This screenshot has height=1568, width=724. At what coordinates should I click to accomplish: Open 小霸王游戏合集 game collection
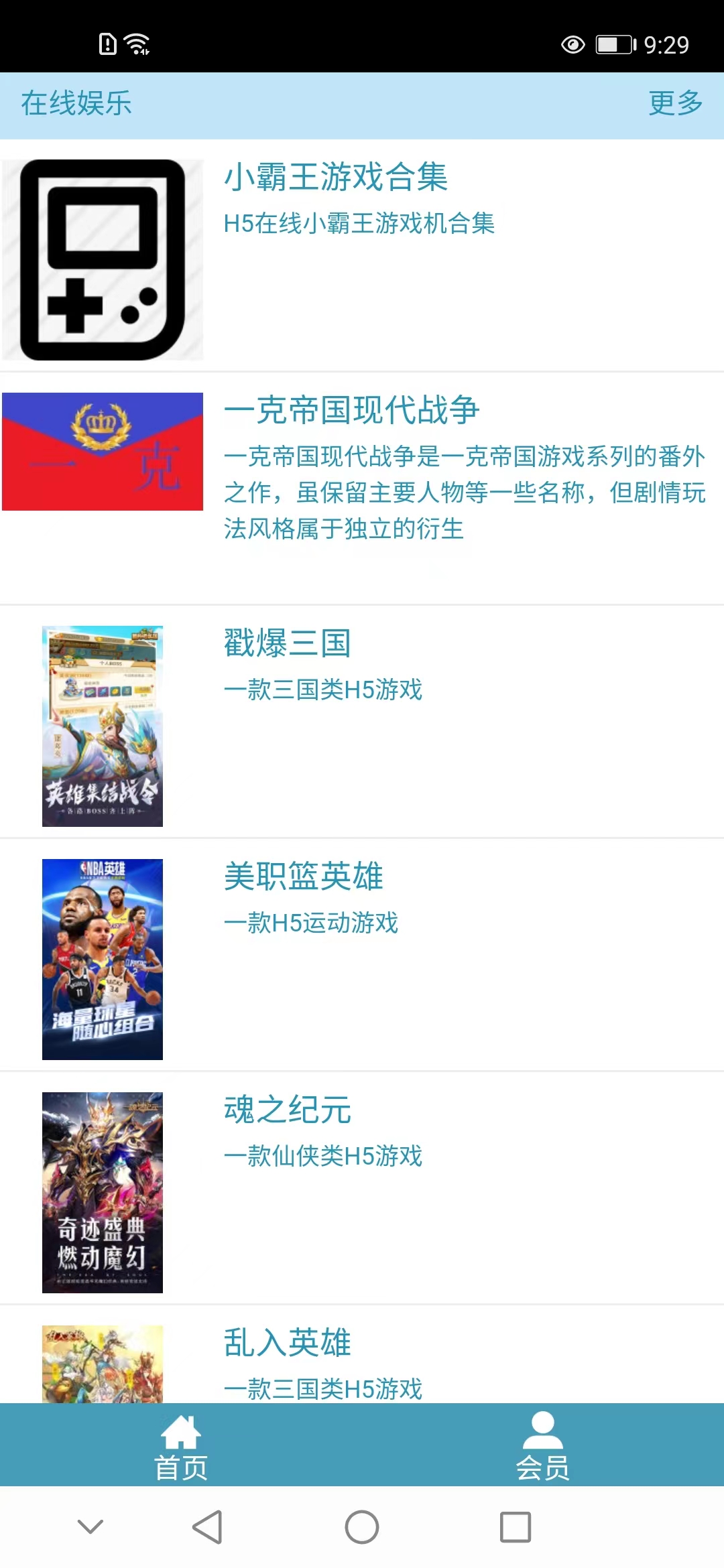coord(336,178)
